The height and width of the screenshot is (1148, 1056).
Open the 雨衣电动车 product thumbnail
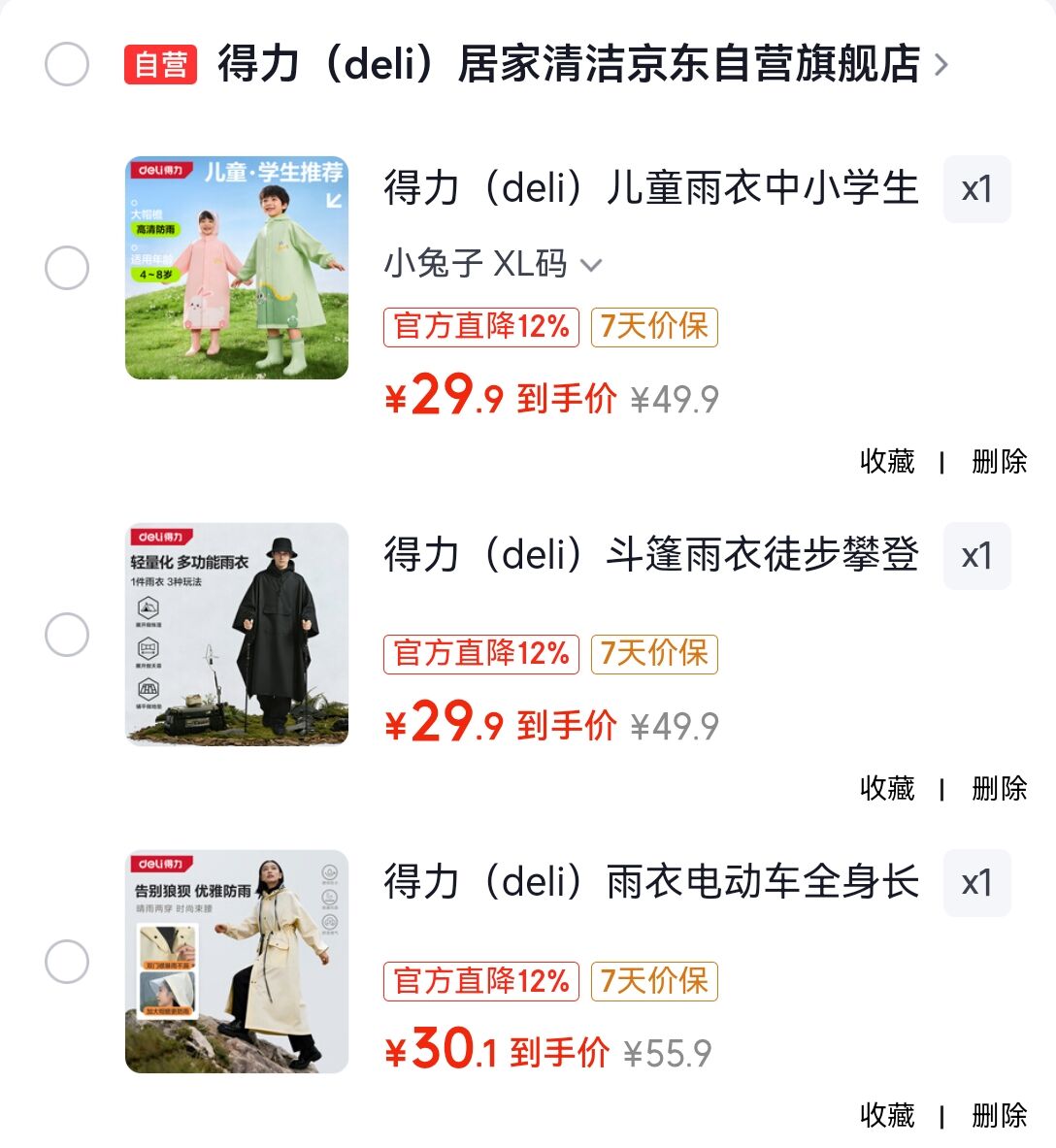(x=237, y=962)
